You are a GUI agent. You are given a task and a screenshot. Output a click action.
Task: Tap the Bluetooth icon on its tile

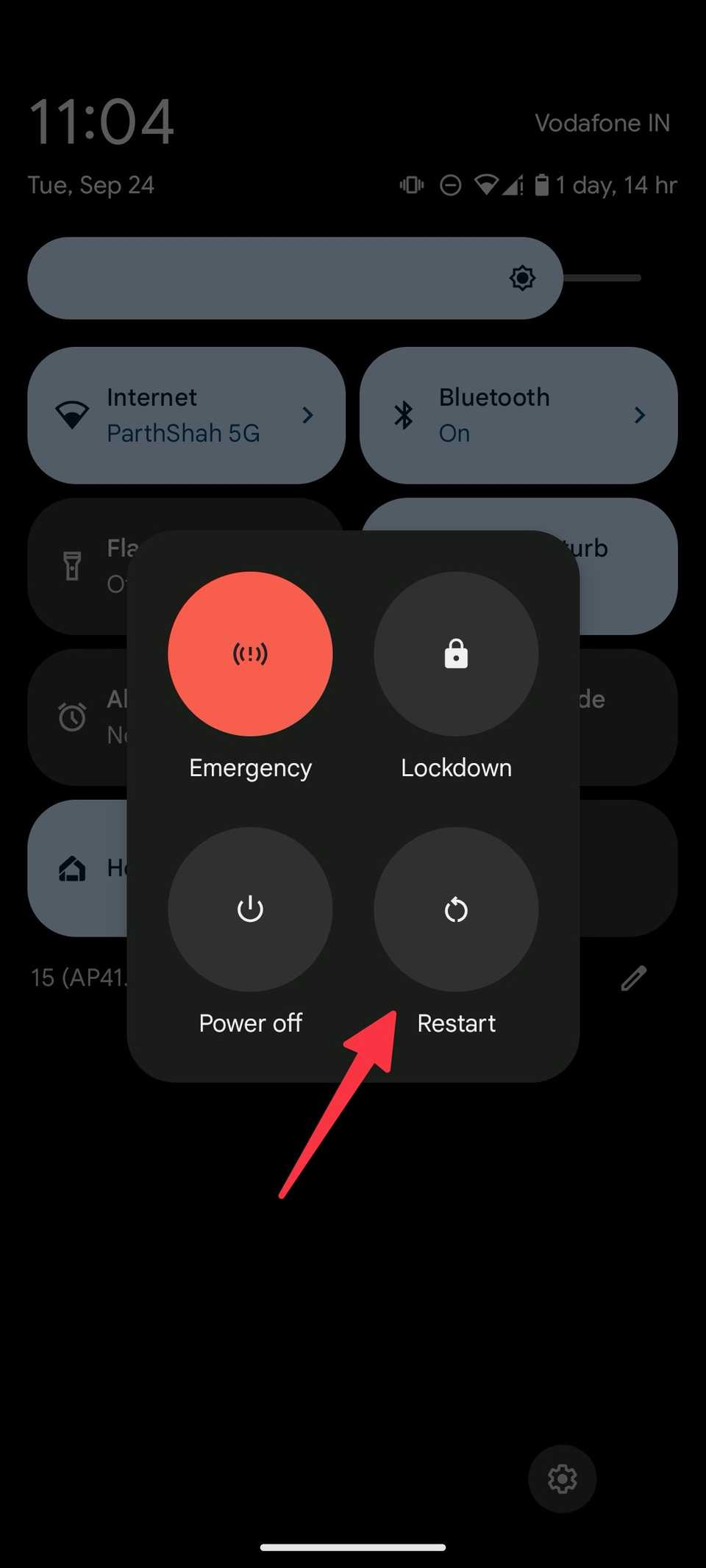(x=403, y=414)
